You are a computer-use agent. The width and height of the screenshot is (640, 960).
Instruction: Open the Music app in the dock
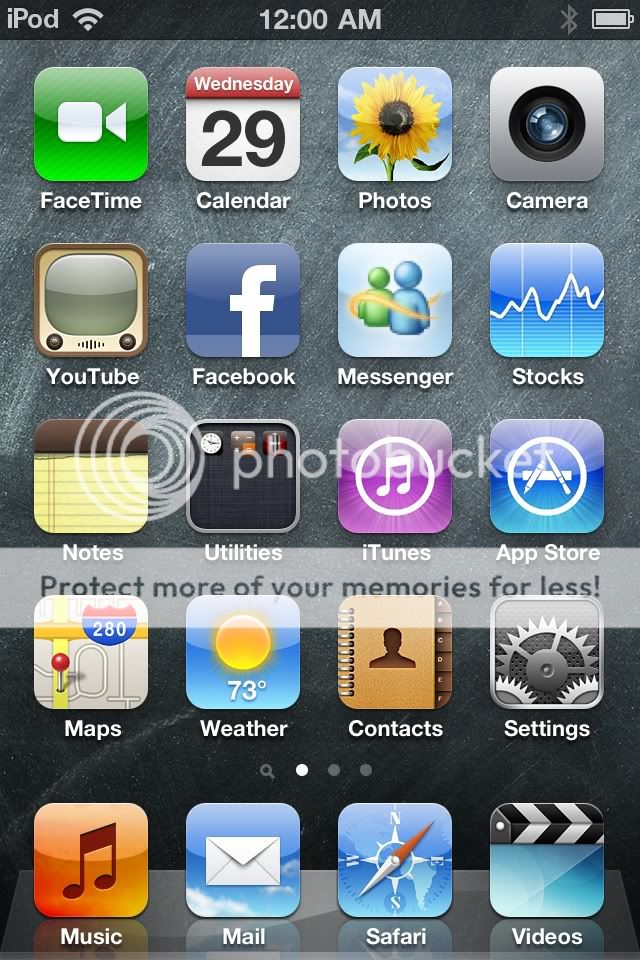[x=91, y=860]
